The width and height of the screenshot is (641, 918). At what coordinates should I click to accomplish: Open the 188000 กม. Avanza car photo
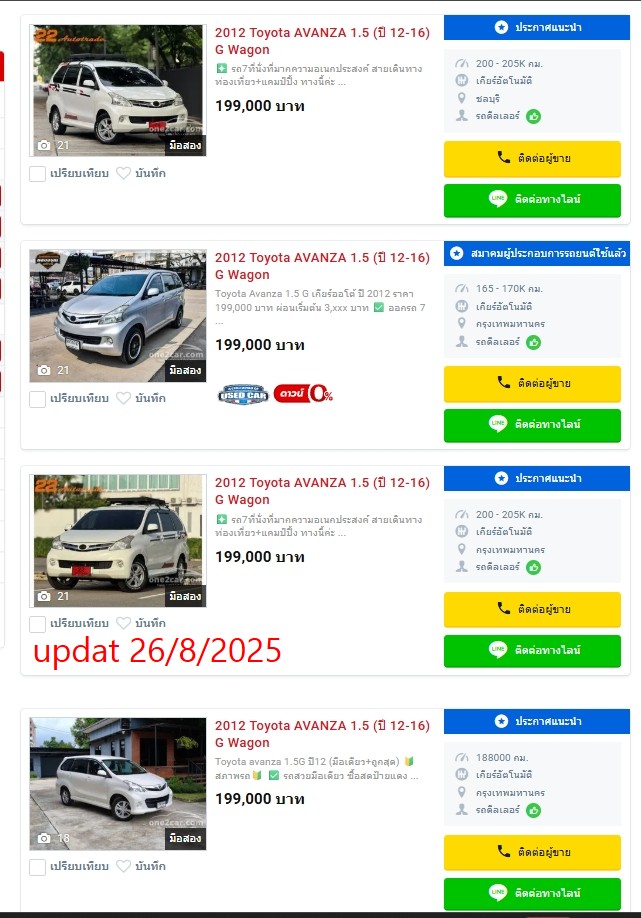pos(117,783)
